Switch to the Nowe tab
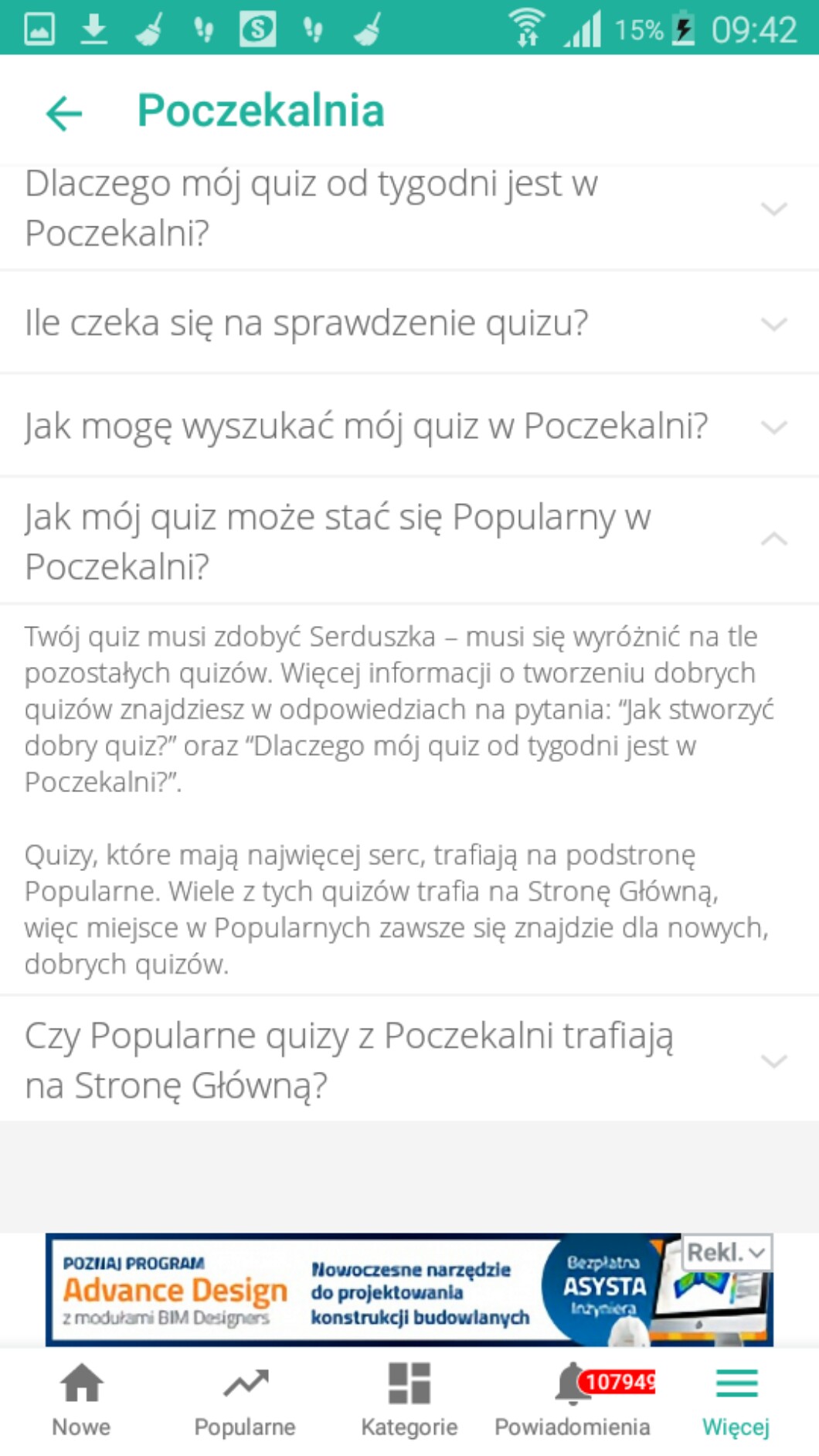The height and width of the screenshot is (1456, 819). point(81,1400)
